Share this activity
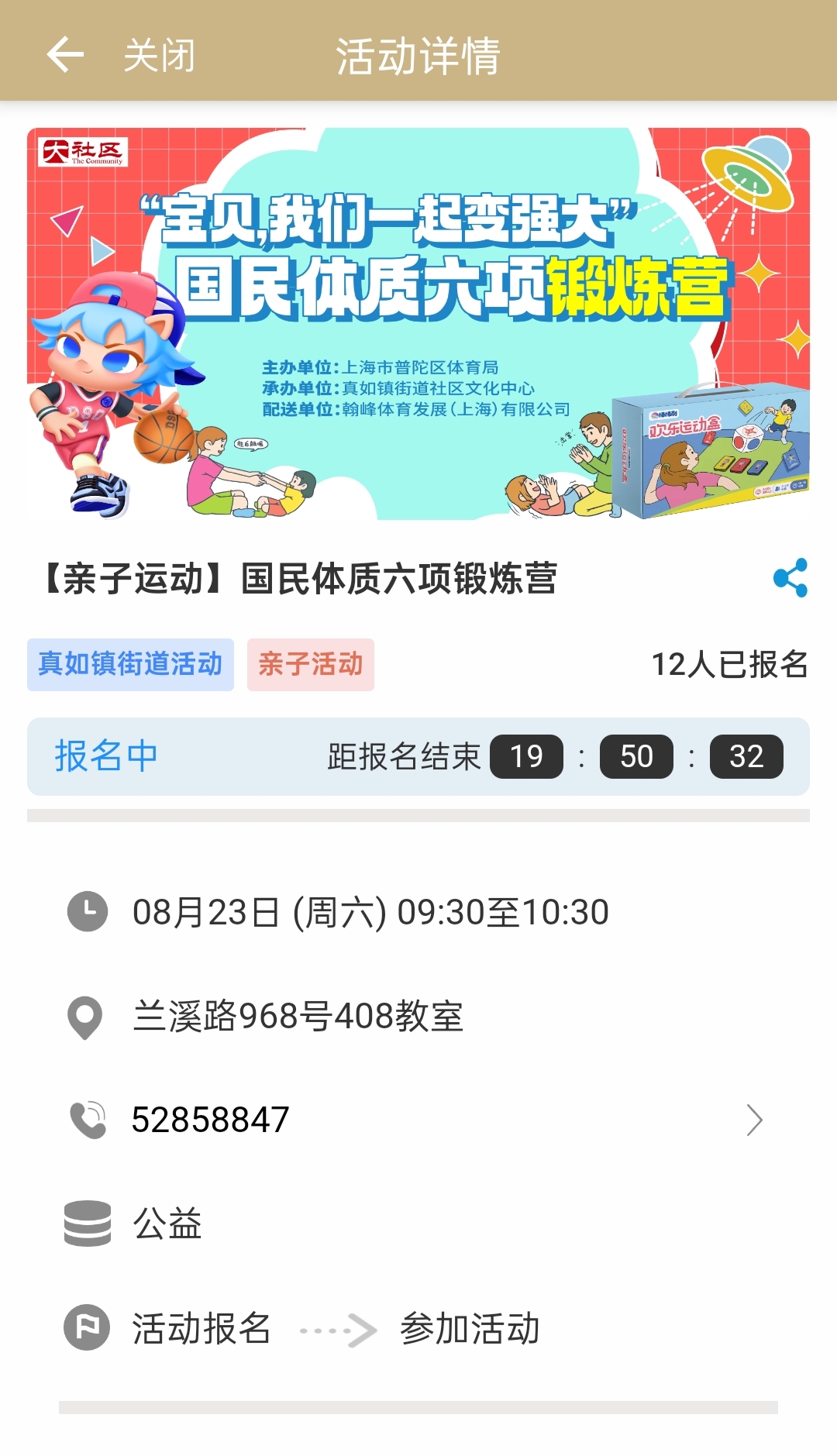This screenshot has width=837, height=1456. [790, 578]
